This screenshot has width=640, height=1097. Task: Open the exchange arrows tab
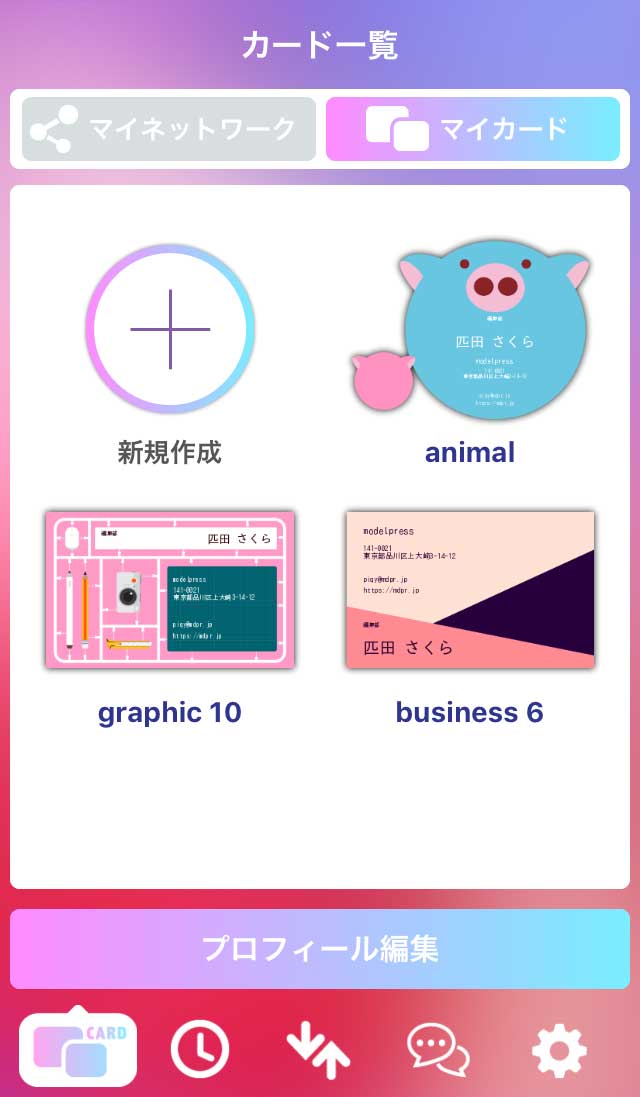click(x=318, y=1051)
